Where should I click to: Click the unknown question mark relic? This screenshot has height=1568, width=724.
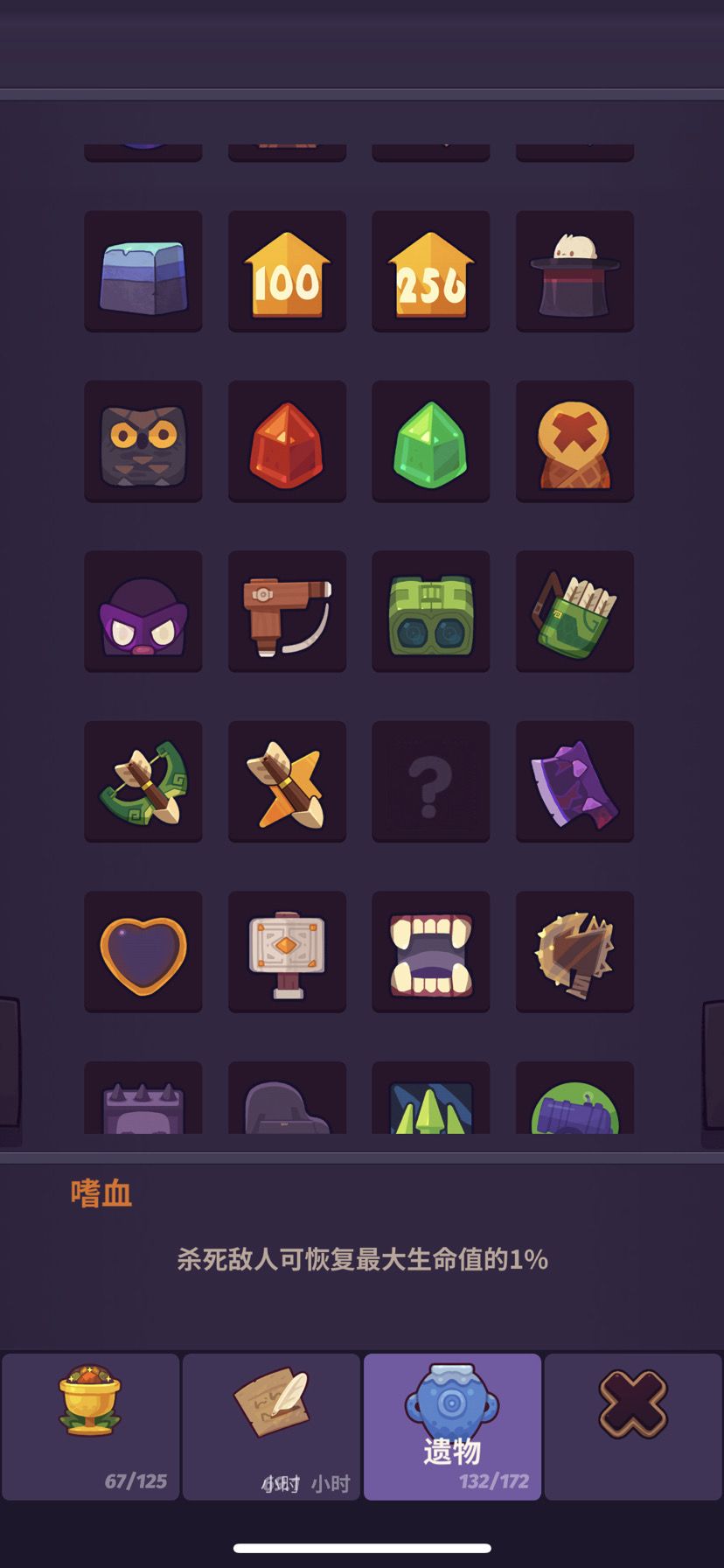tap(430, 780)
